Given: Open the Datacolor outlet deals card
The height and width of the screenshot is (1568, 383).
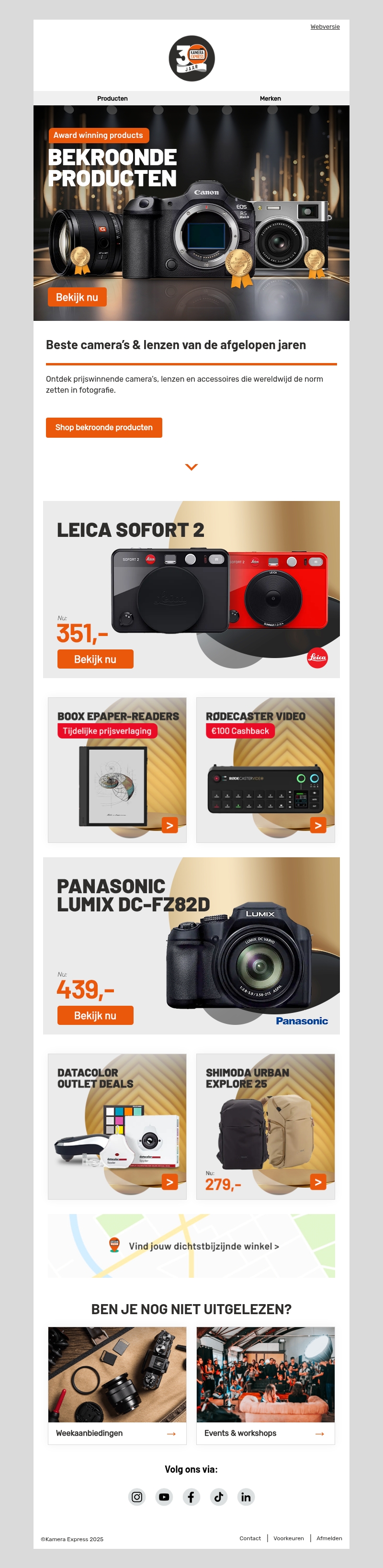Looking at the screenshot, I should tap(117, 1126).
